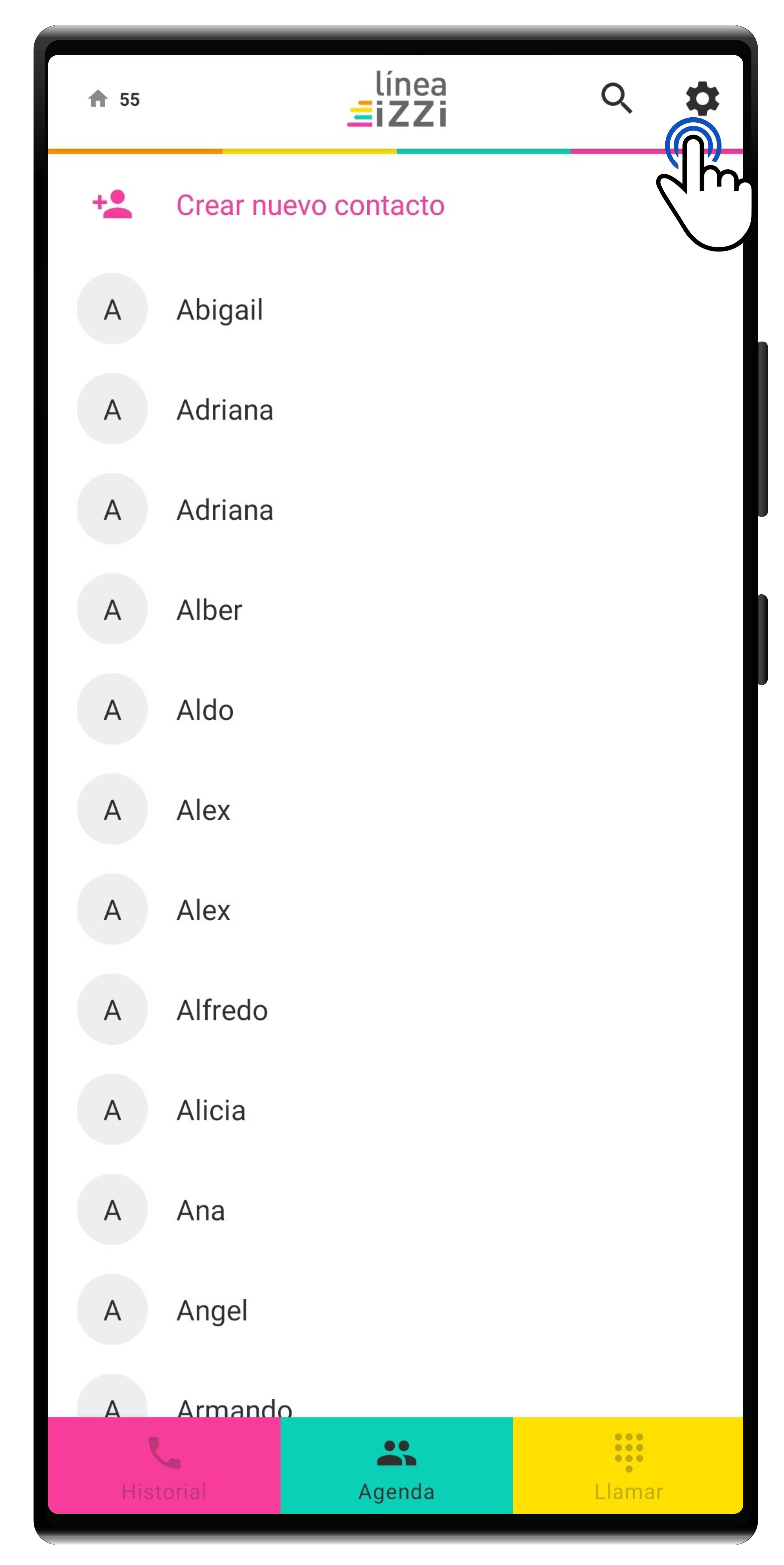The image size is (784, 1565).
Task: Switch to the Historial tab
Action: 164,1465
